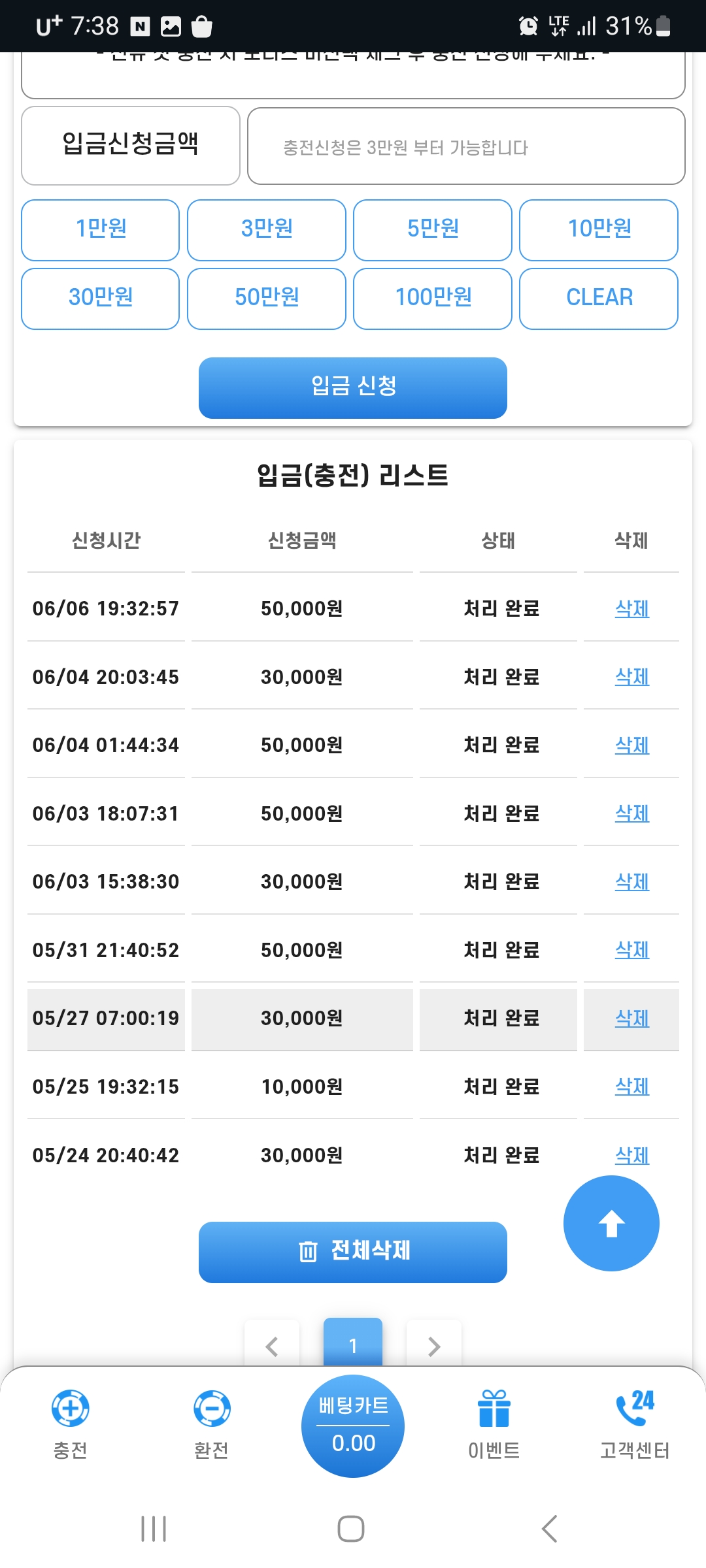
Task: Choose the 100만원 amount button
Action: tap(432, 299)
